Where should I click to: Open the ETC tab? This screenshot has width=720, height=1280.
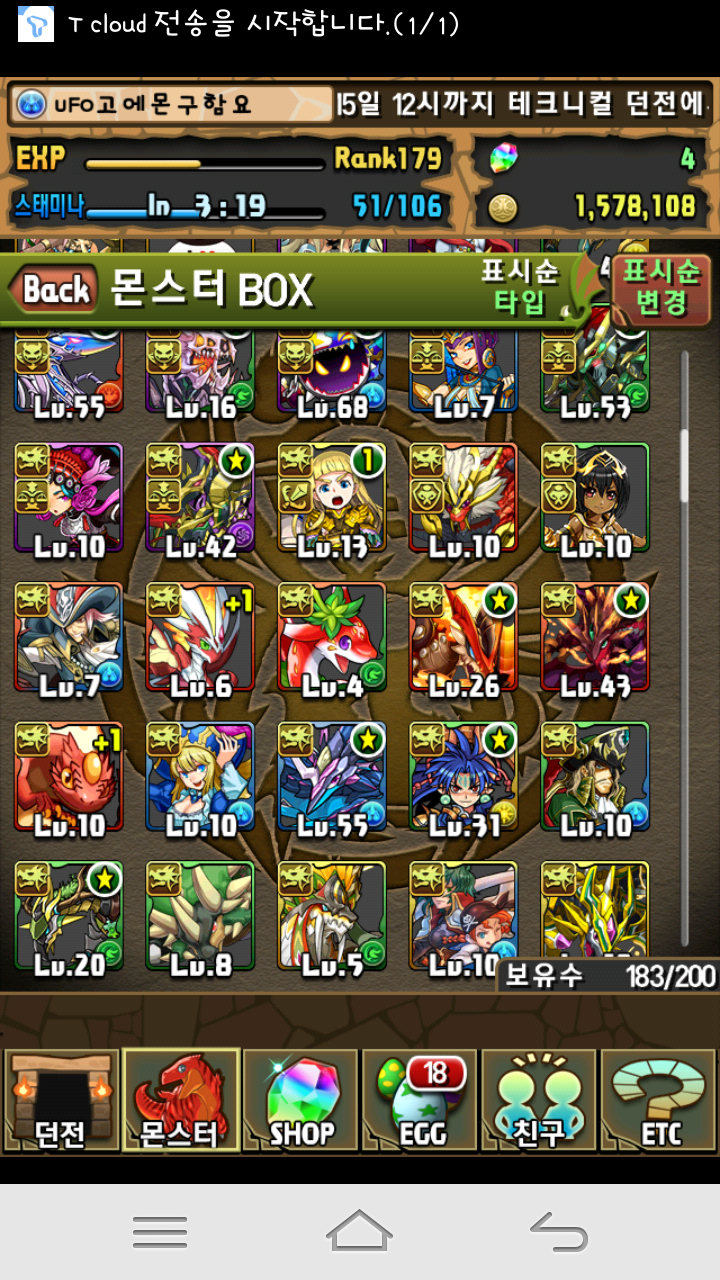659,1100
